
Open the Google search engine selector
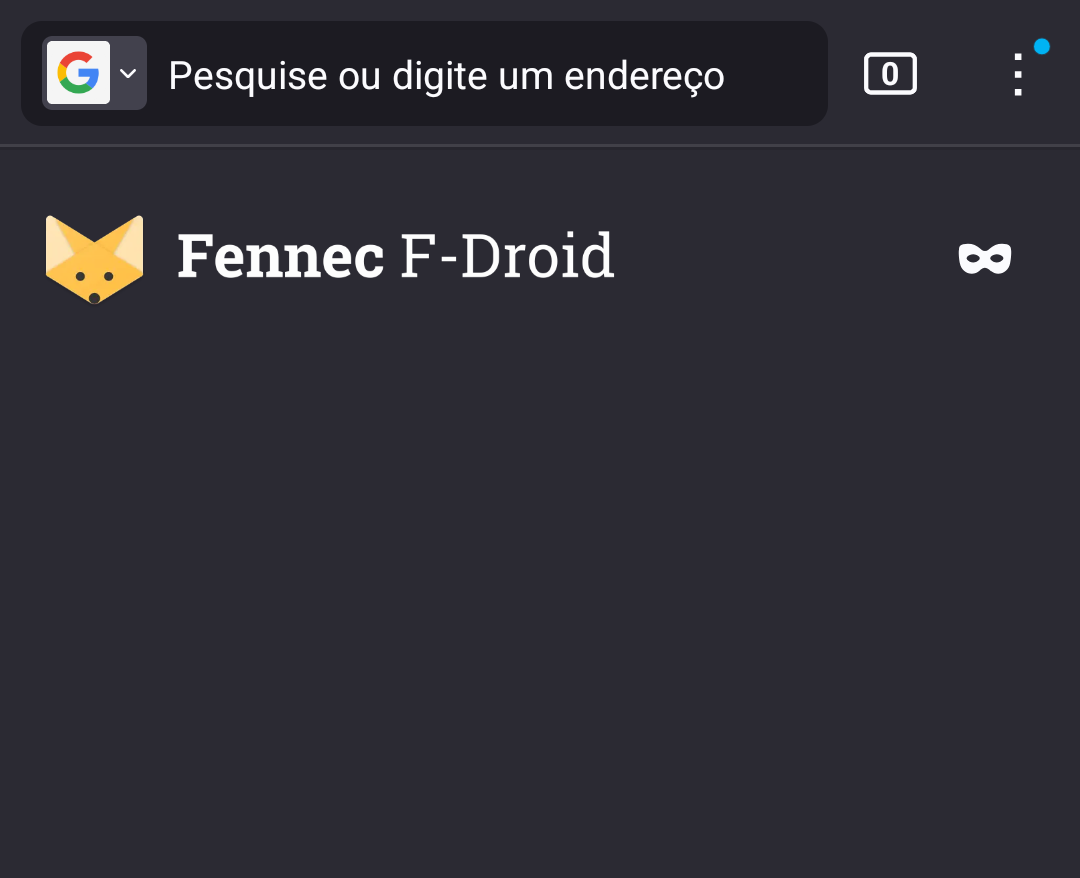(95, 73)
